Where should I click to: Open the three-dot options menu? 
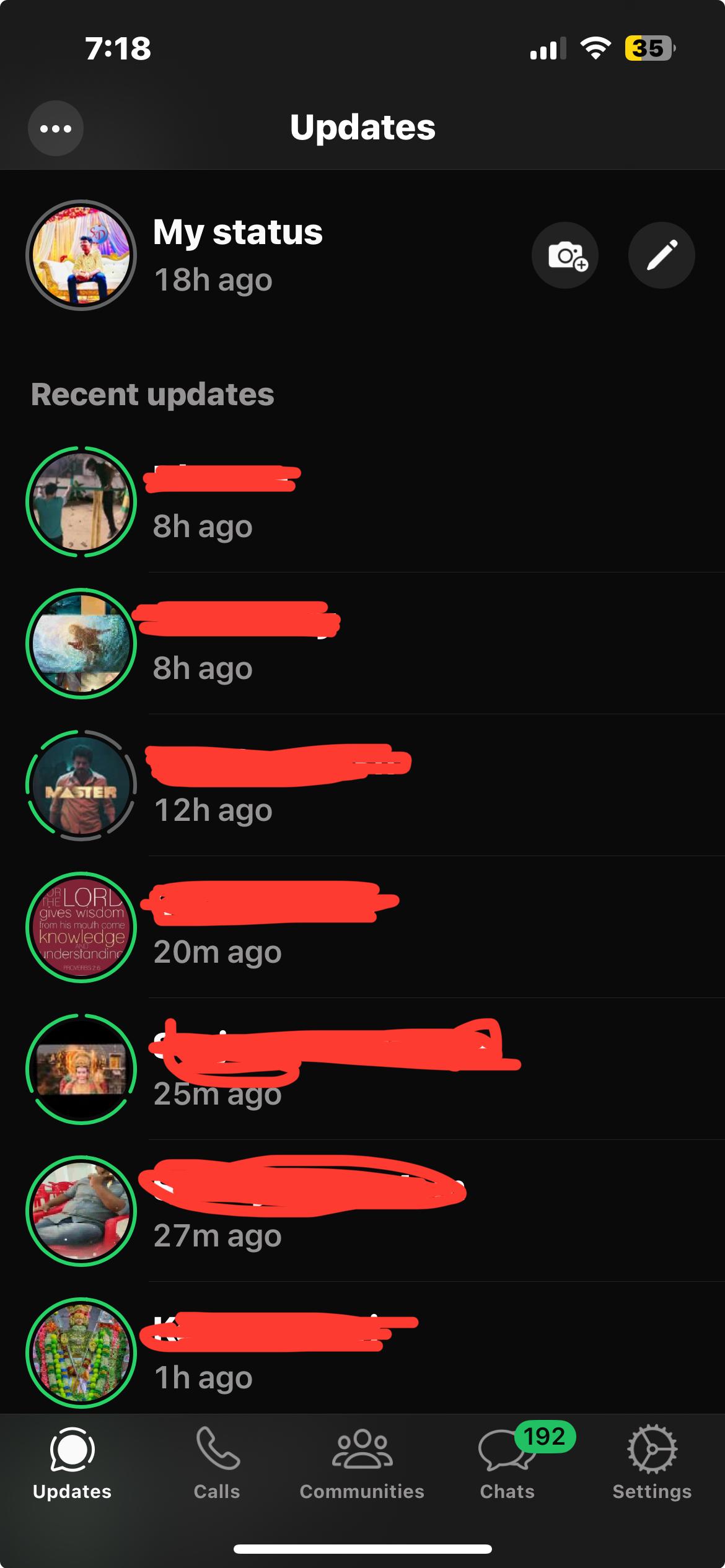56,128
